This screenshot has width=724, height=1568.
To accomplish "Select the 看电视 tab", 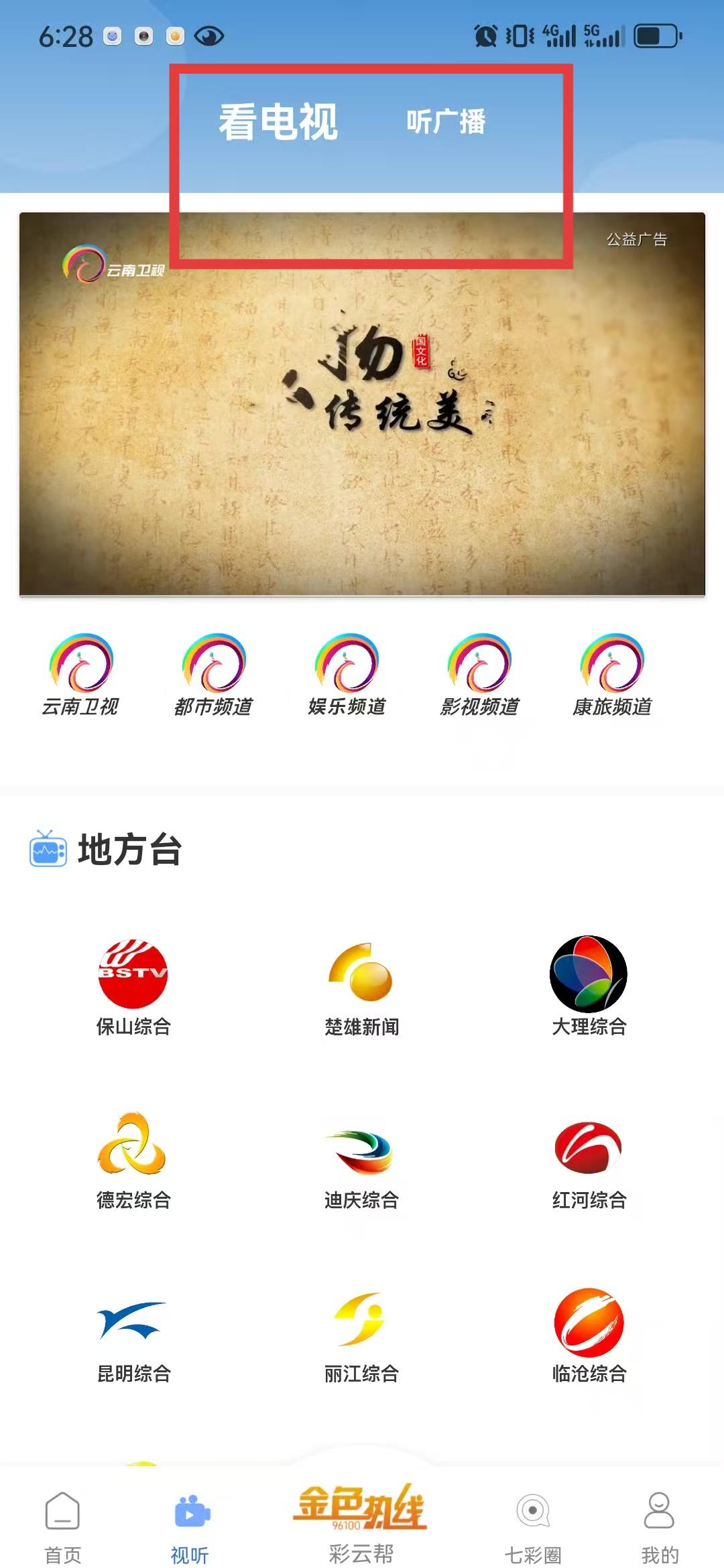I will point(278,122).
